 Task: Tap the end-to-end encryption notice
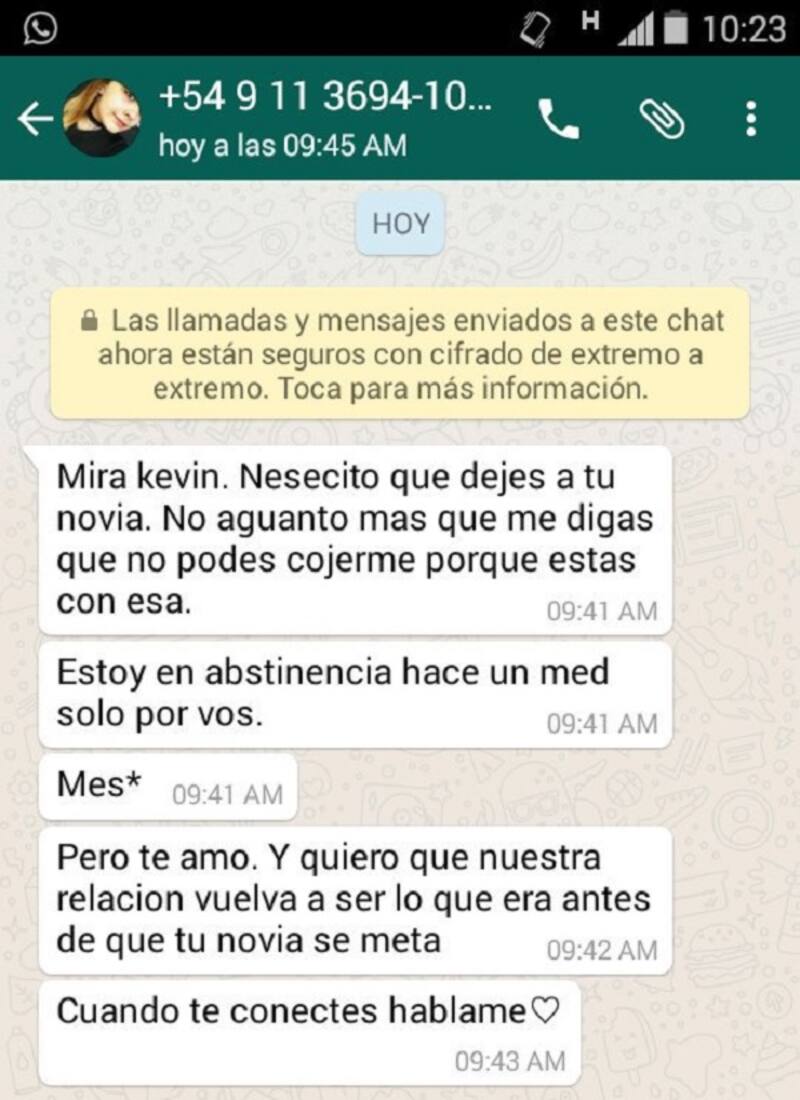pyautogui.click(x=399, y=353)
